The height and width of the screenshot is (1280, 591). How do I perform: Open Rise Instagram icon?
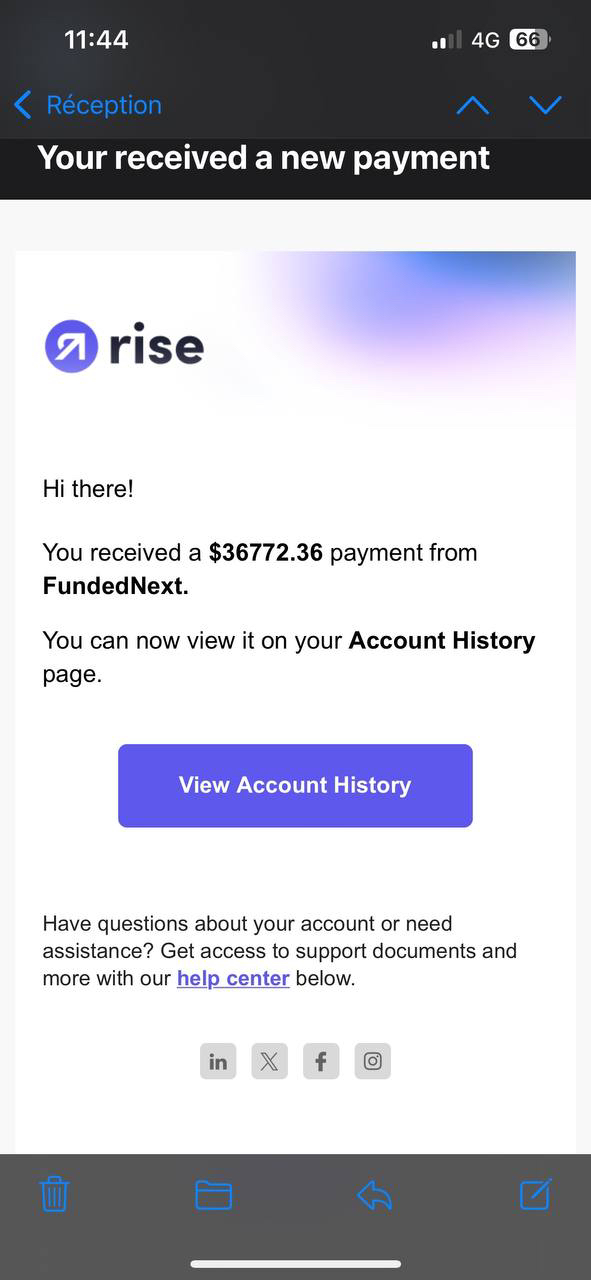(x=373, y=1061)
